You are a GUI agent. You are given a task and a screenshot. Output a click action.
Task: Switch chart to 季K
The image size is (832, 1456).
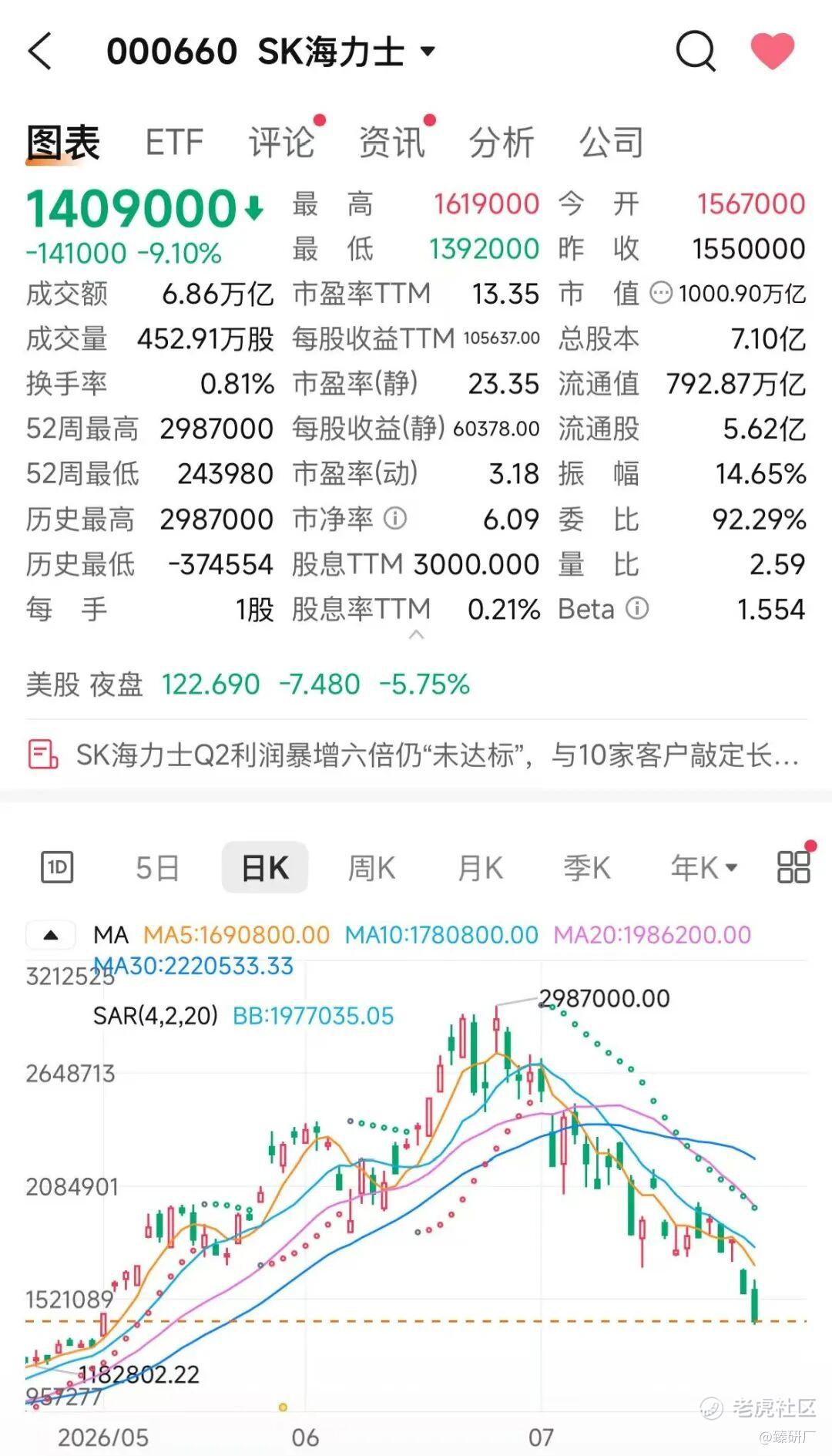[x=587, y=868]
